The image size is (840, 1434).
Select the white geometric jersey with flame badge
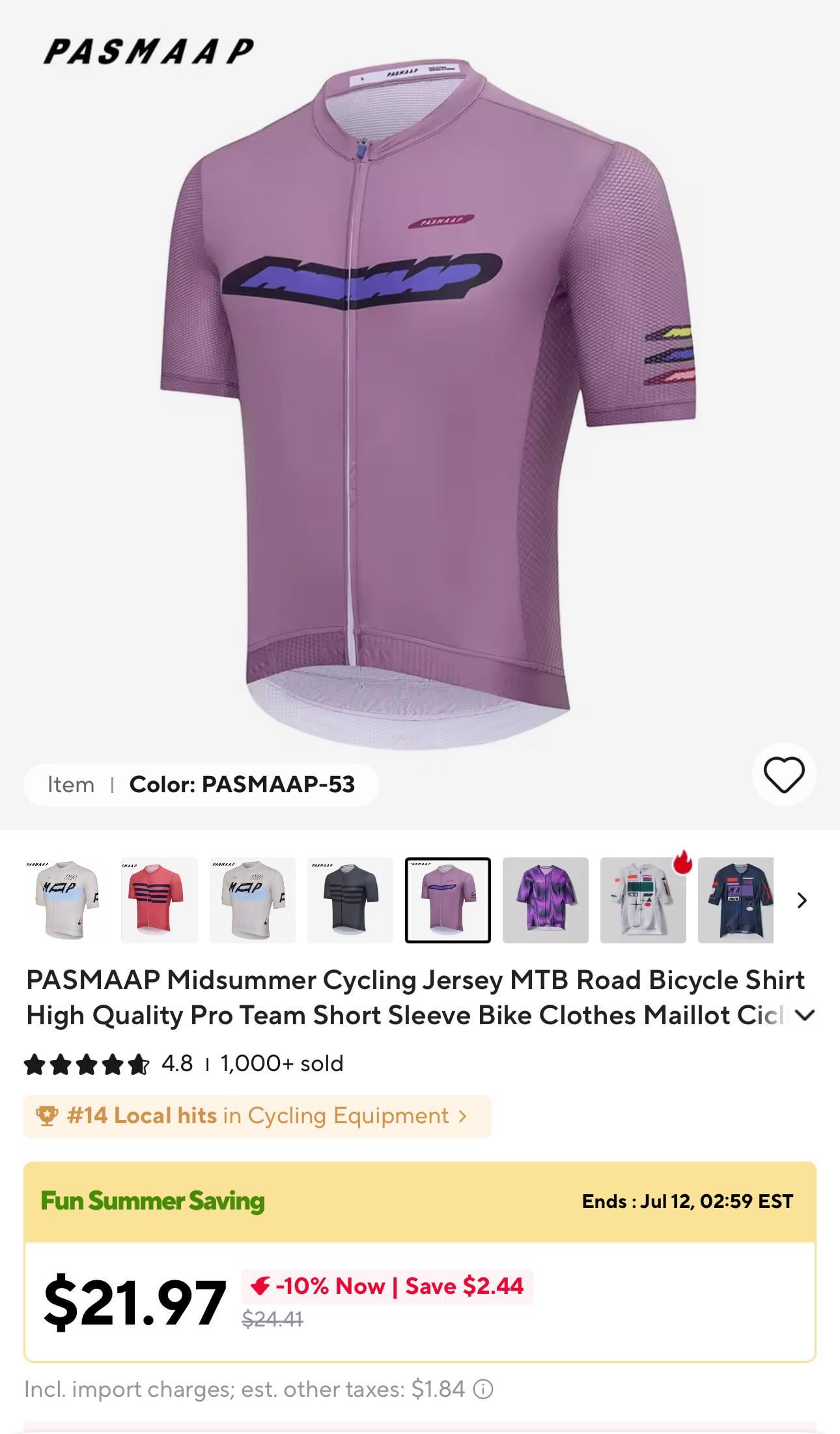click(643, 900)
